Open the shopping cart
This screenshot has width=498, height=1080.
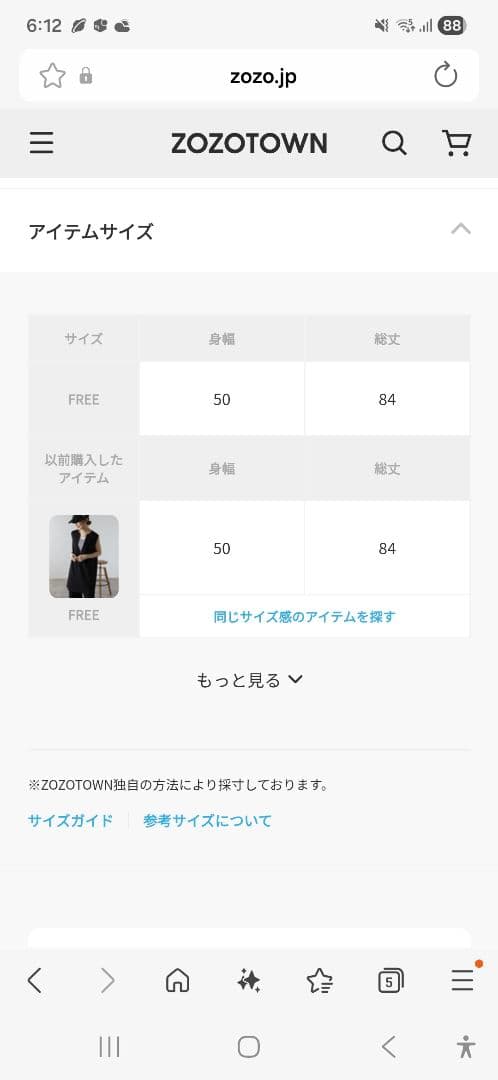tap(456, 143)
